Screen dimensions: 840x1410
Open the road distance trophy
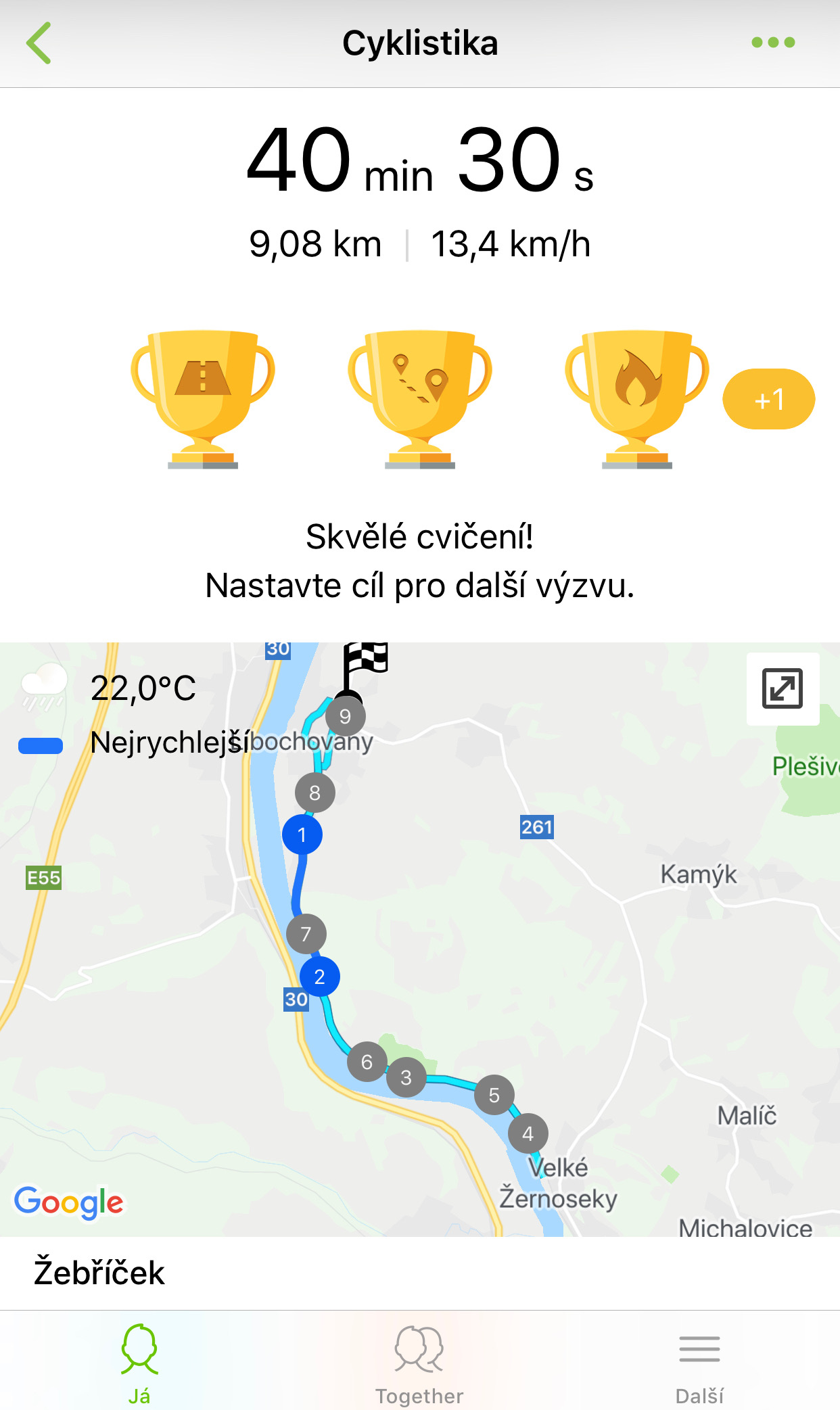coord(203,399)
